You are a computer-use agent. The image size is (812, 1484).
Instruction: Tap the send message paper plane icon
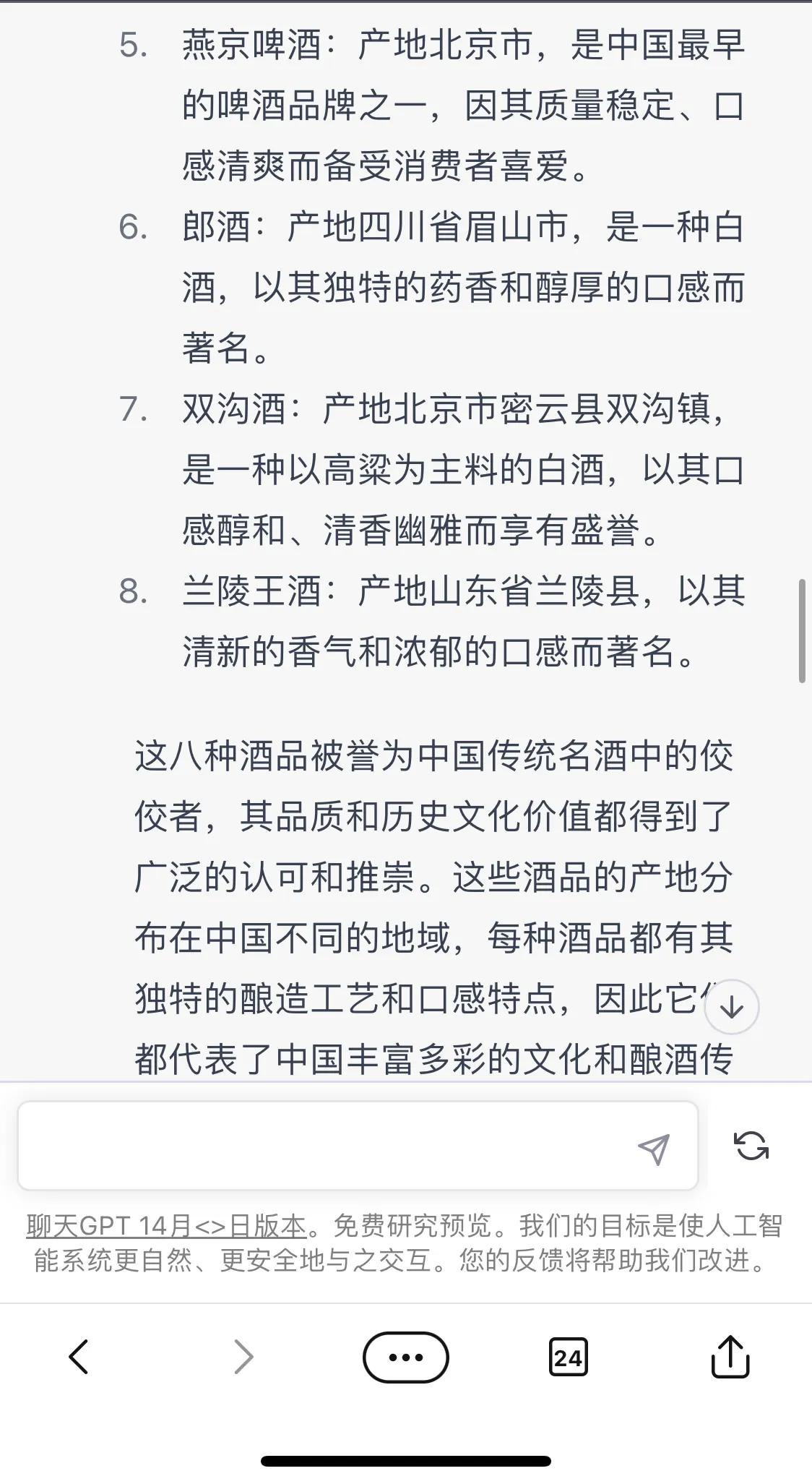tap(654, 1149)
